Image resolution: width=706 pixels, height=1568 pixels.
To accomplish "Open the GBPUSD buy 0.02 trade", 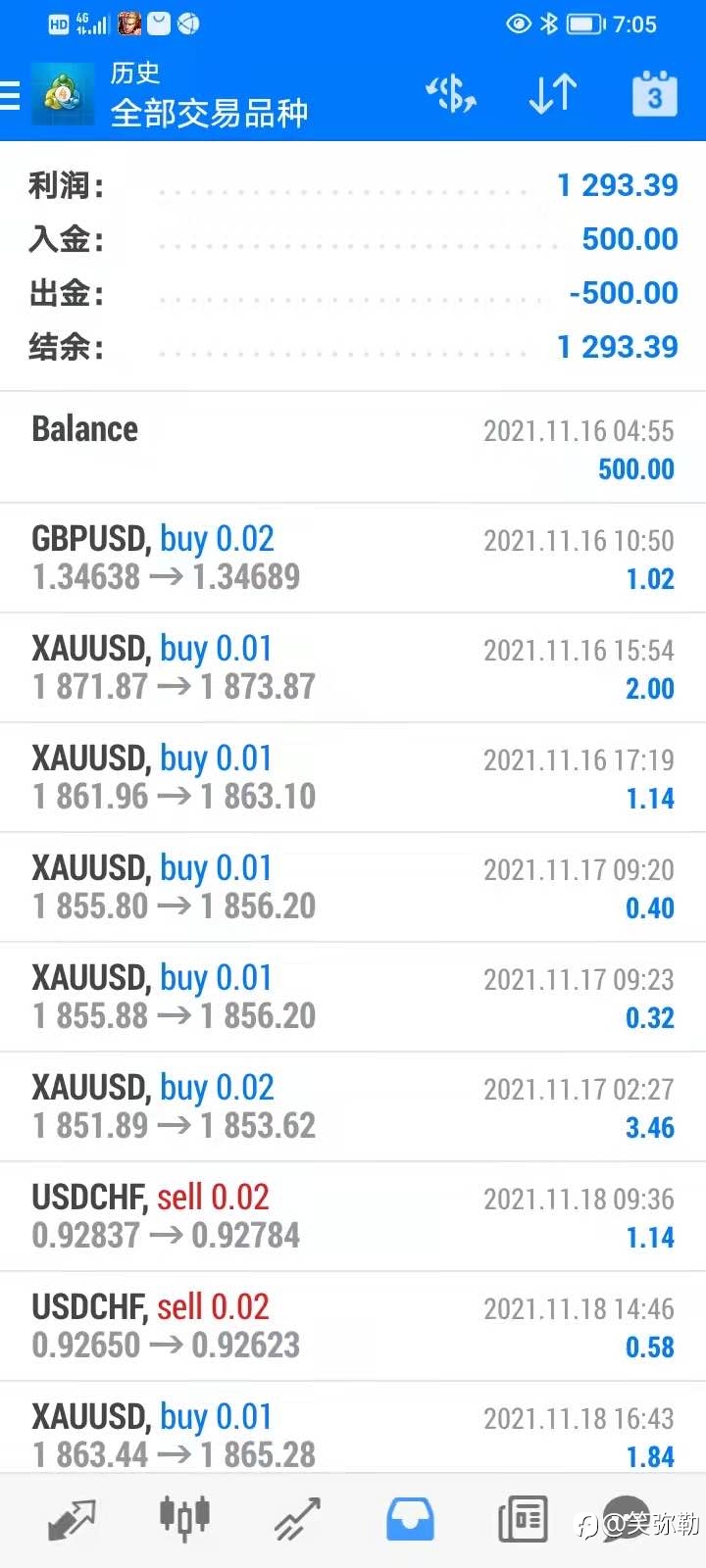I will [x=353, y=559].
